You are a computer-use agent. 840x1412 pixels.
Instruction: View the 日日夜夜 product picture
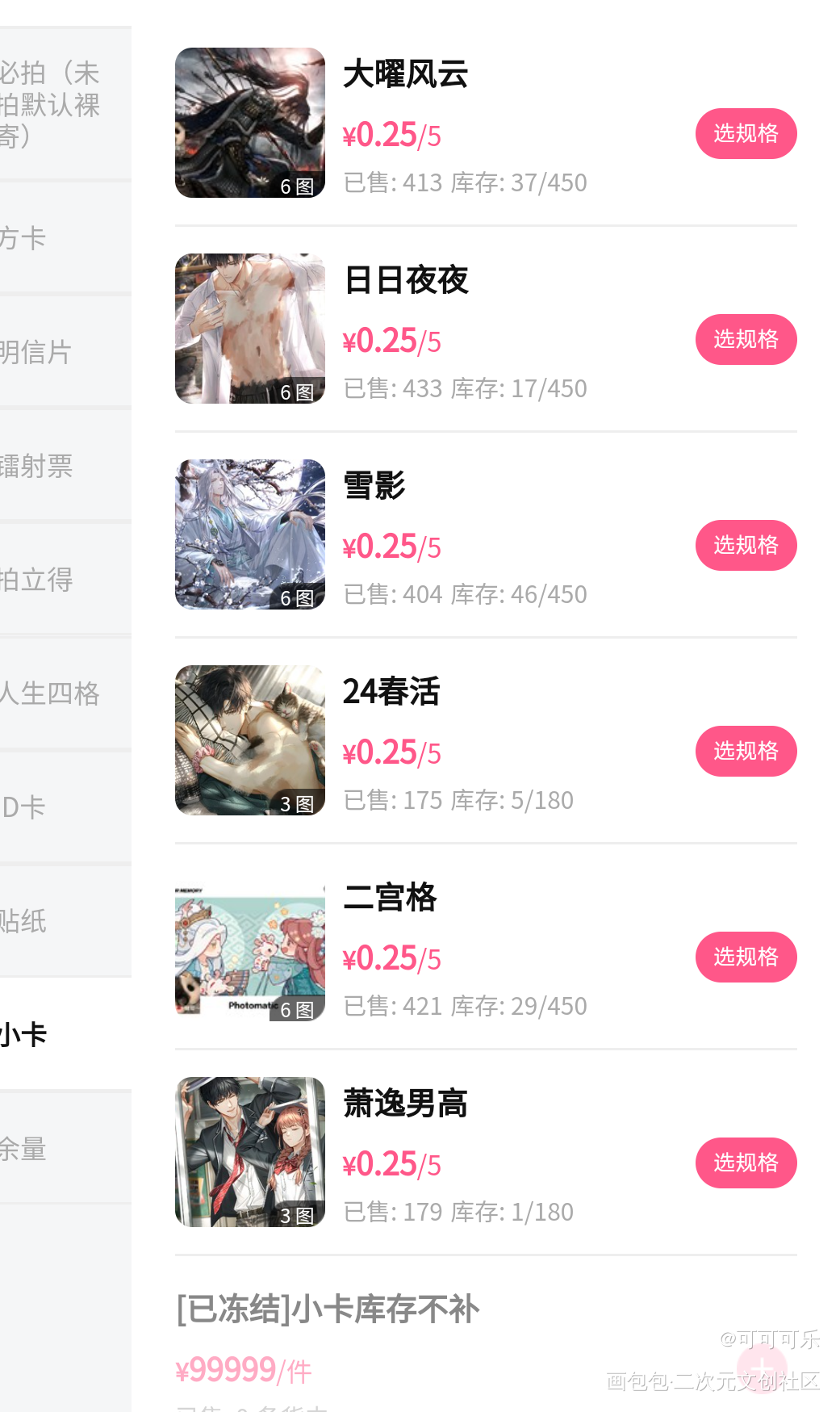click(x=250, y=329)
